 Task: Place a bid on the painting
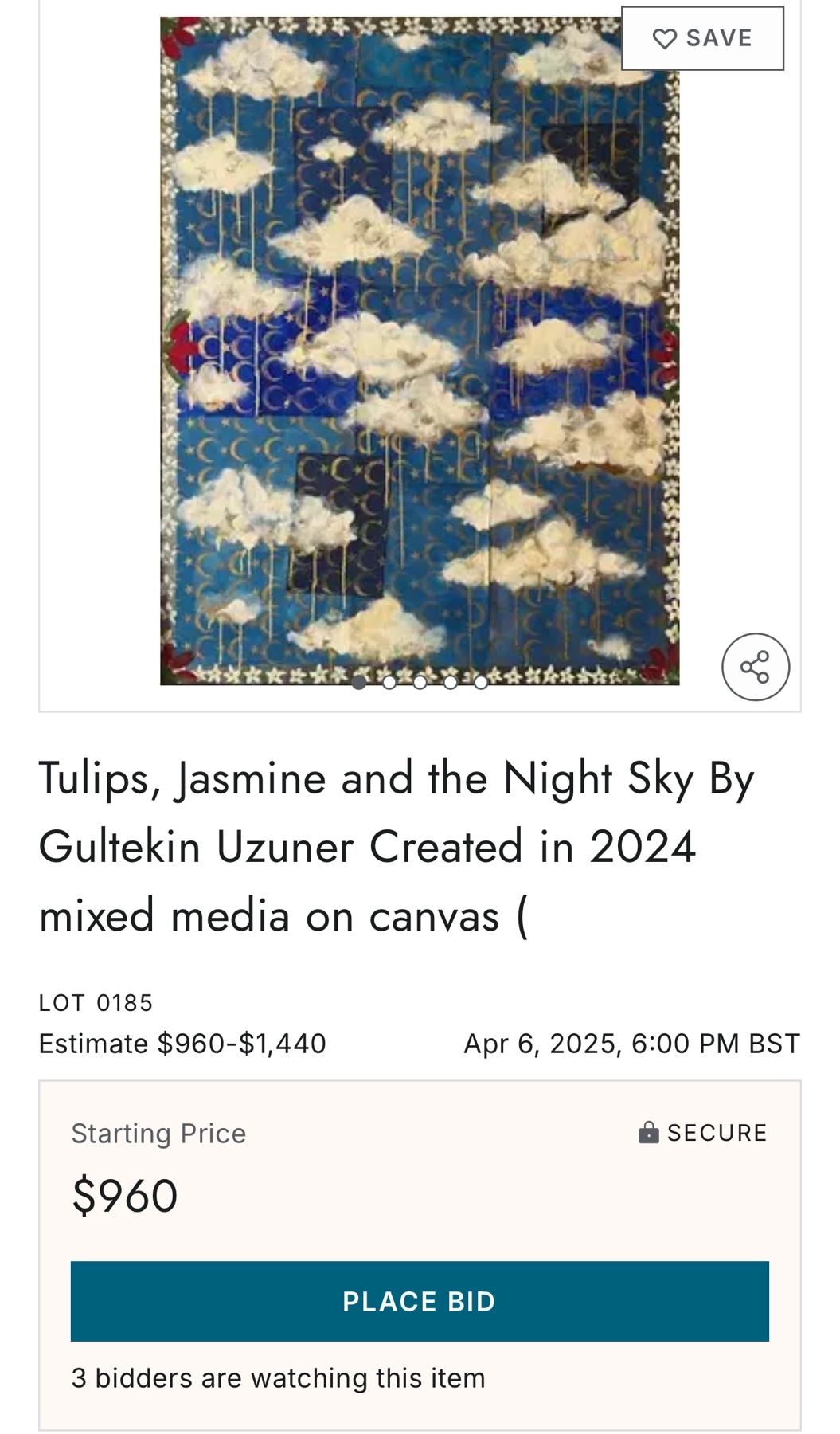[x=420, y=1301]
